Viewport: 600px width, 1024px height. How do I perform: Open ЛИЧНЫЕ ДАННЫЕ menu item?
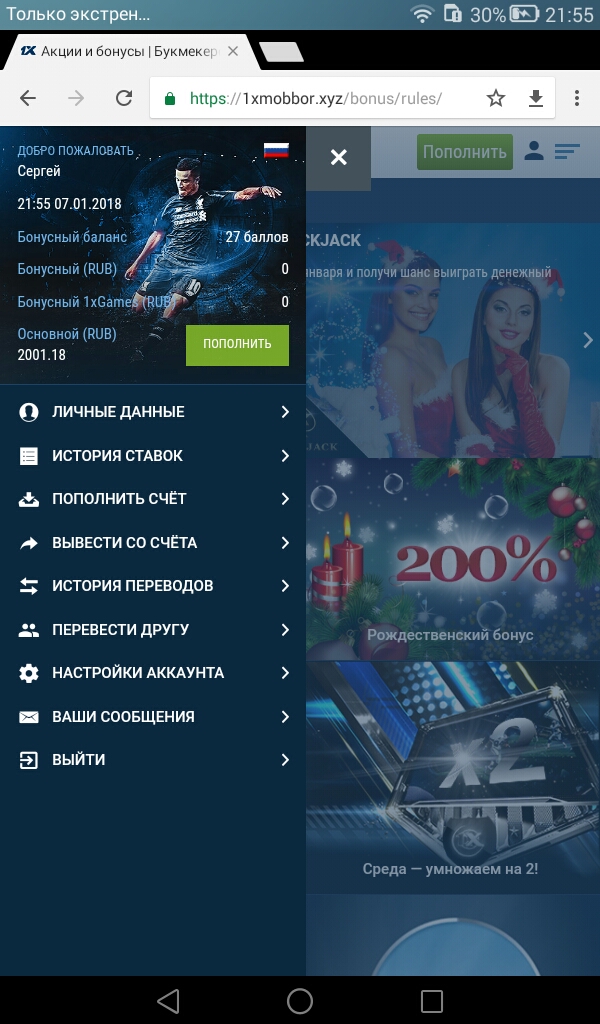tap(152, 412)
